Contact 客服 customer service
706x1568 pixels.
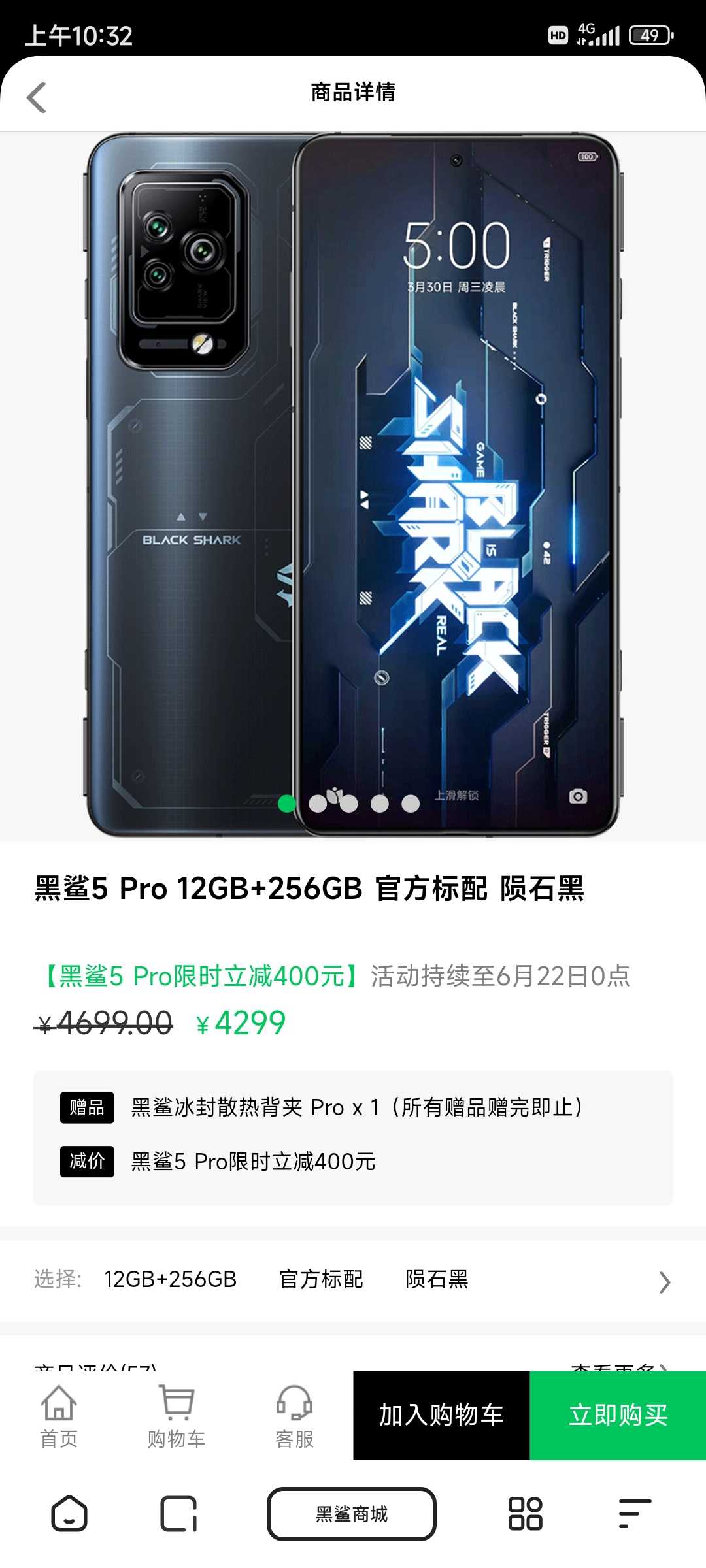coord(294,1415)
